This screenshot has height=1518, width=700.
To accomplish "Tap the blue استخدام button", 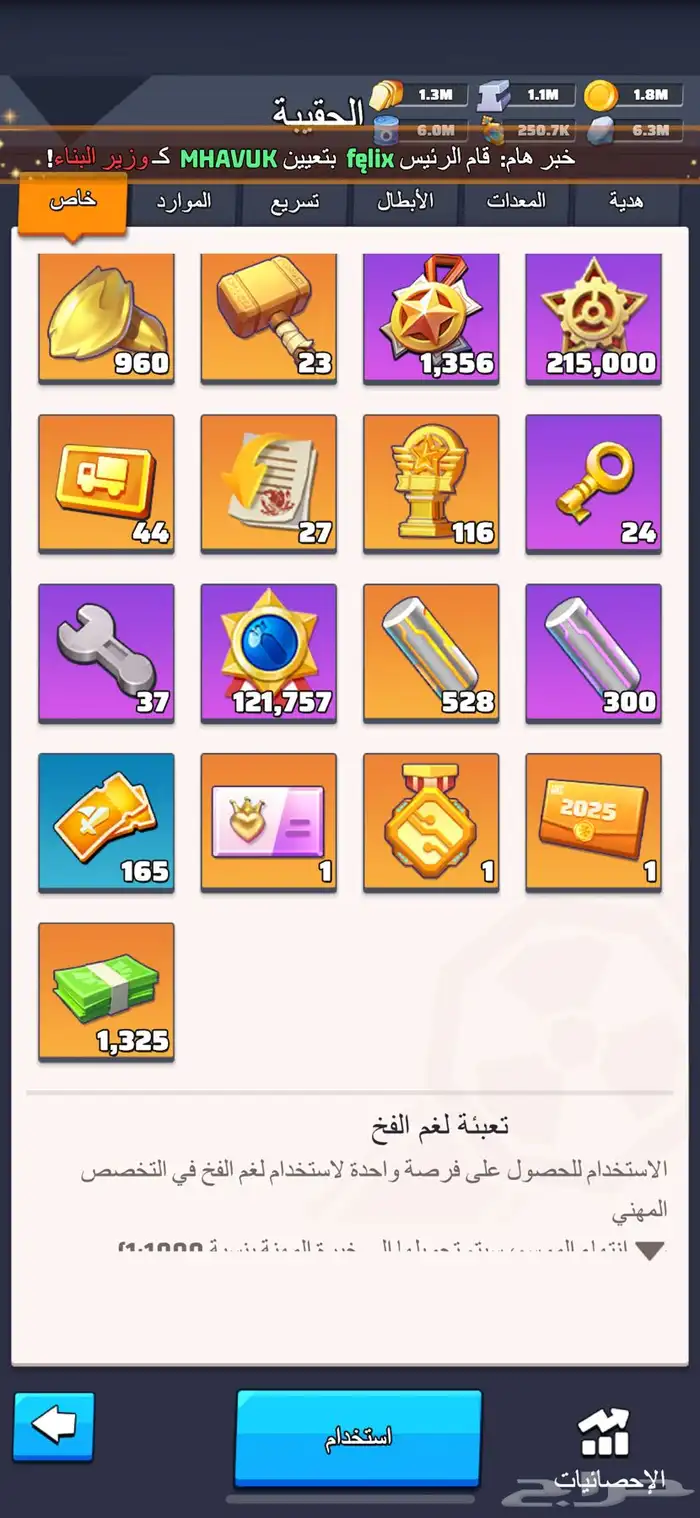I will [x=358, y=1437].
